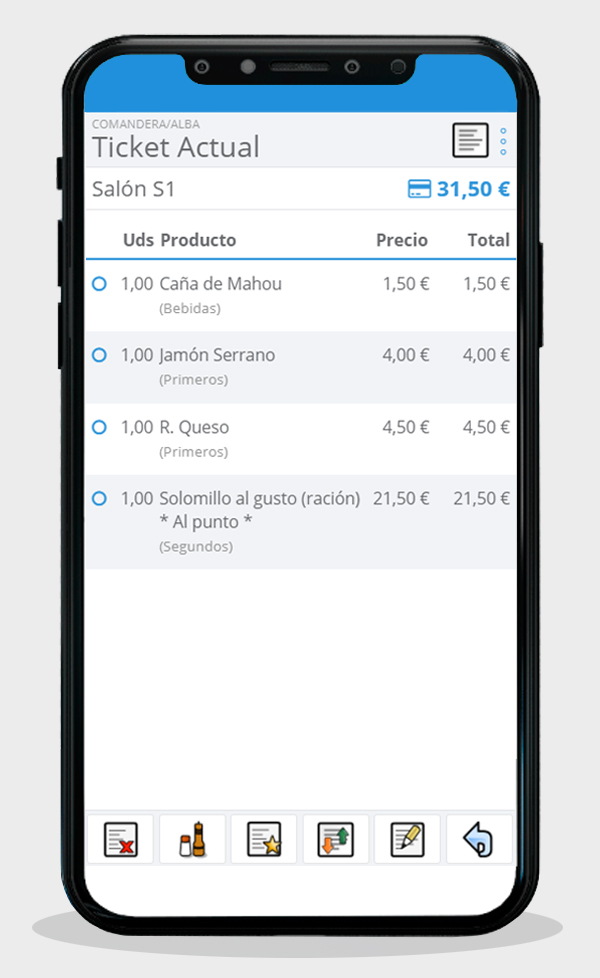
Task: Edit the ticket with pencil icon
Action: coord(407,839)
